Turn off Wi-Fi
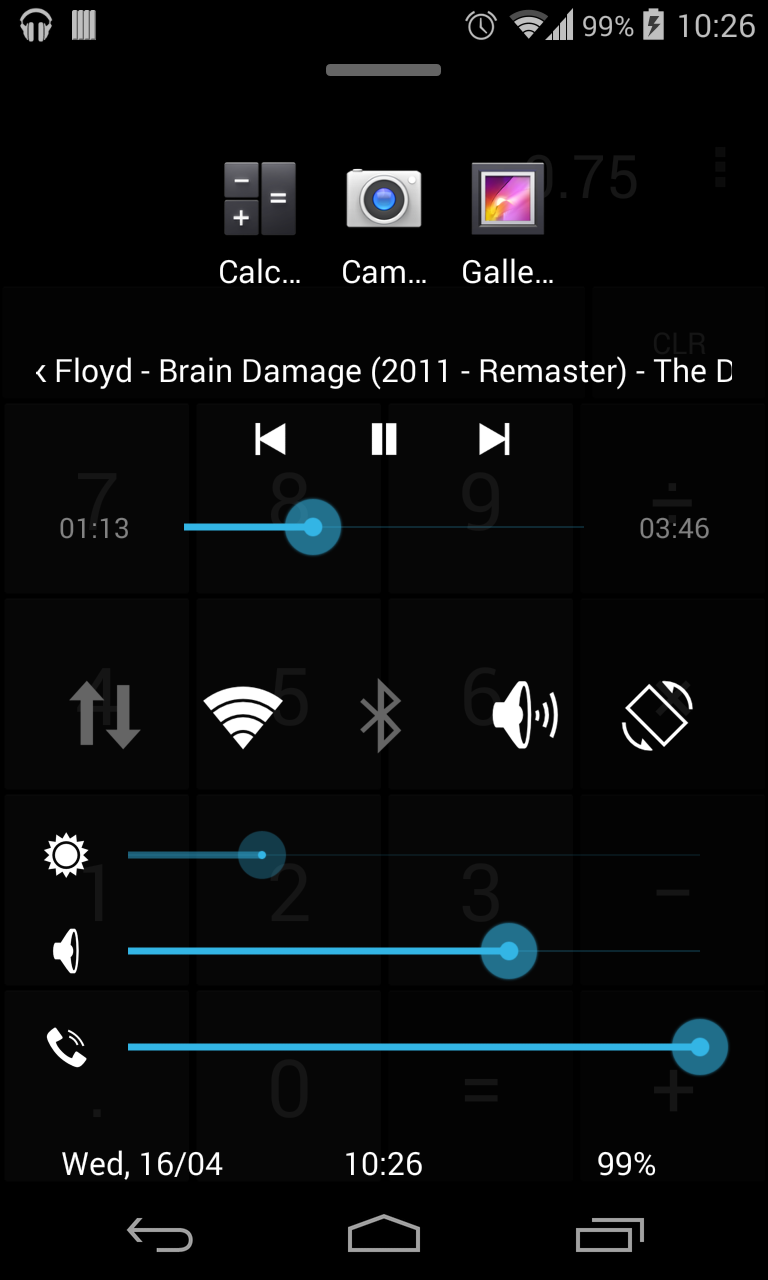The height and width of the screenshot is (1280, 768). pos(243,715)
